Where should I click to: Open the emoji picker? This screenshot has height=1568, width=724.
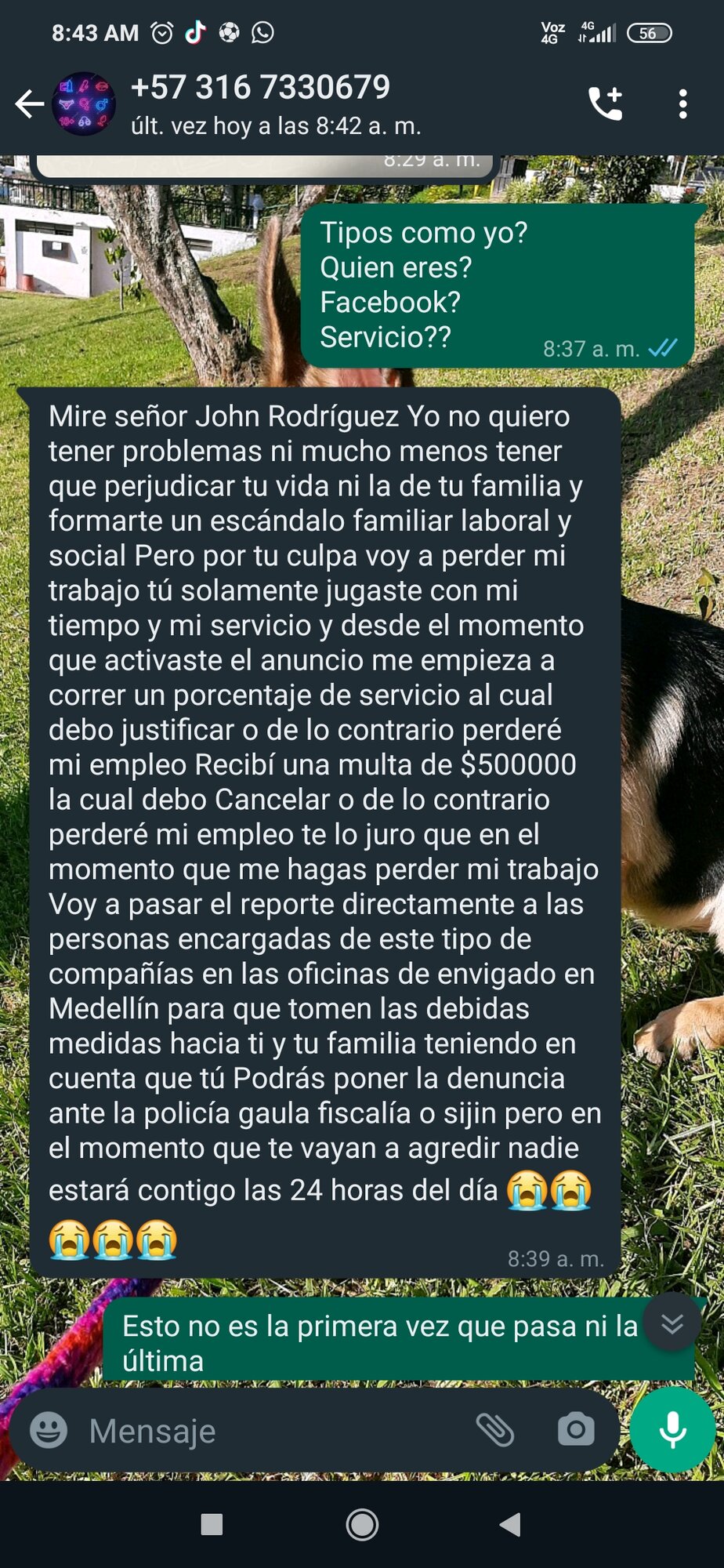coord(49,1430)
